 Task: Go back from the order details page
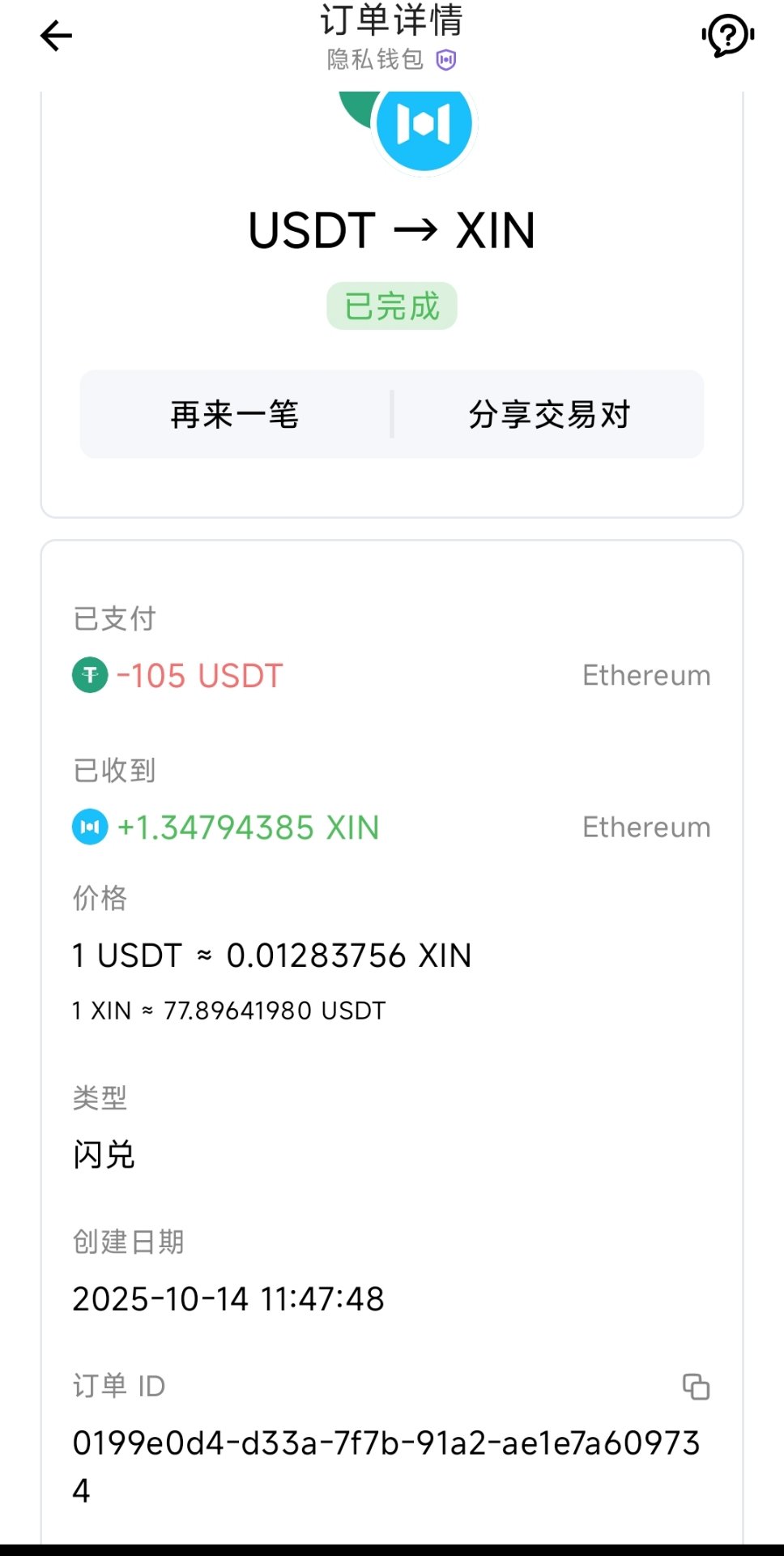tap(56, 36)
